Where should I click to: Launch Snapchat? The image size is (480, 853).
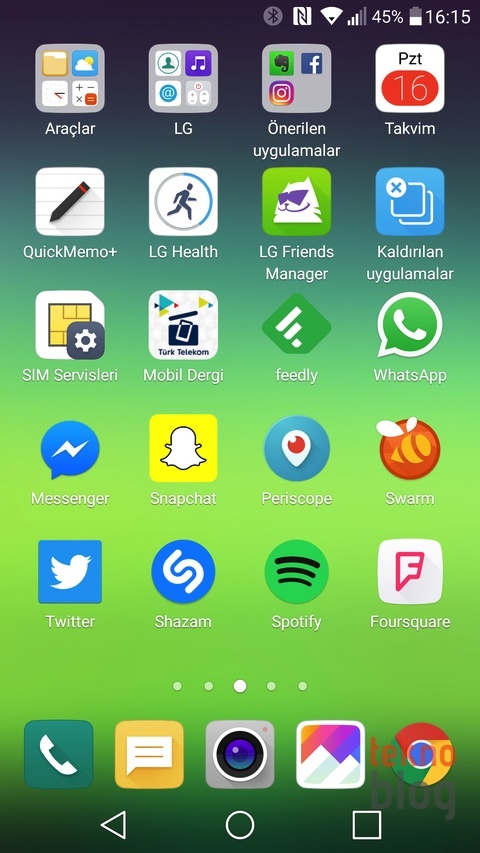tap(183, 448)
